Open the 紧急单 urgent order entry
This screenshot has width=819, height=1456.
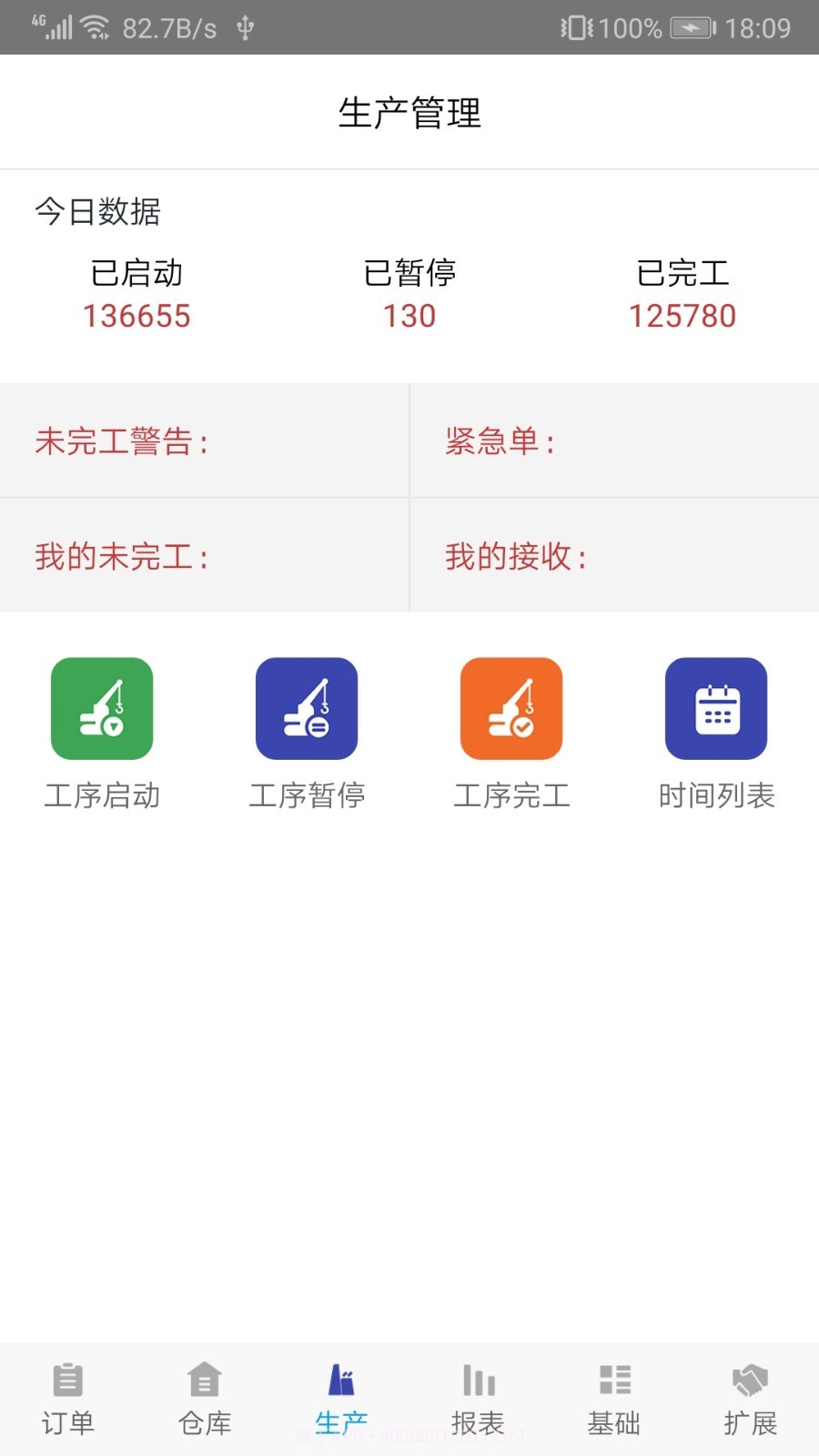coord(614,441)
